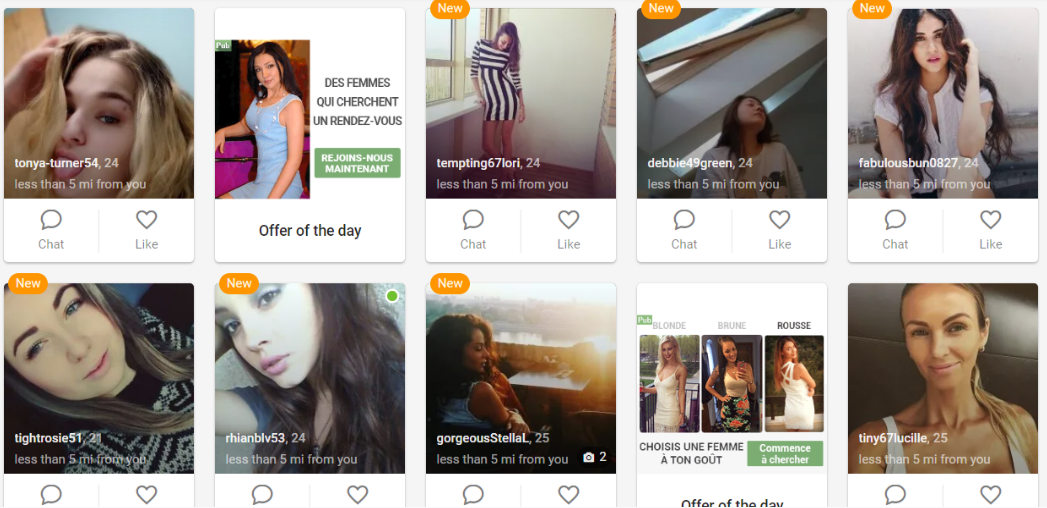The image size is (1047, 508).
Task: Like fabulousbun0827's profile
Action: (x=990, y=230)
